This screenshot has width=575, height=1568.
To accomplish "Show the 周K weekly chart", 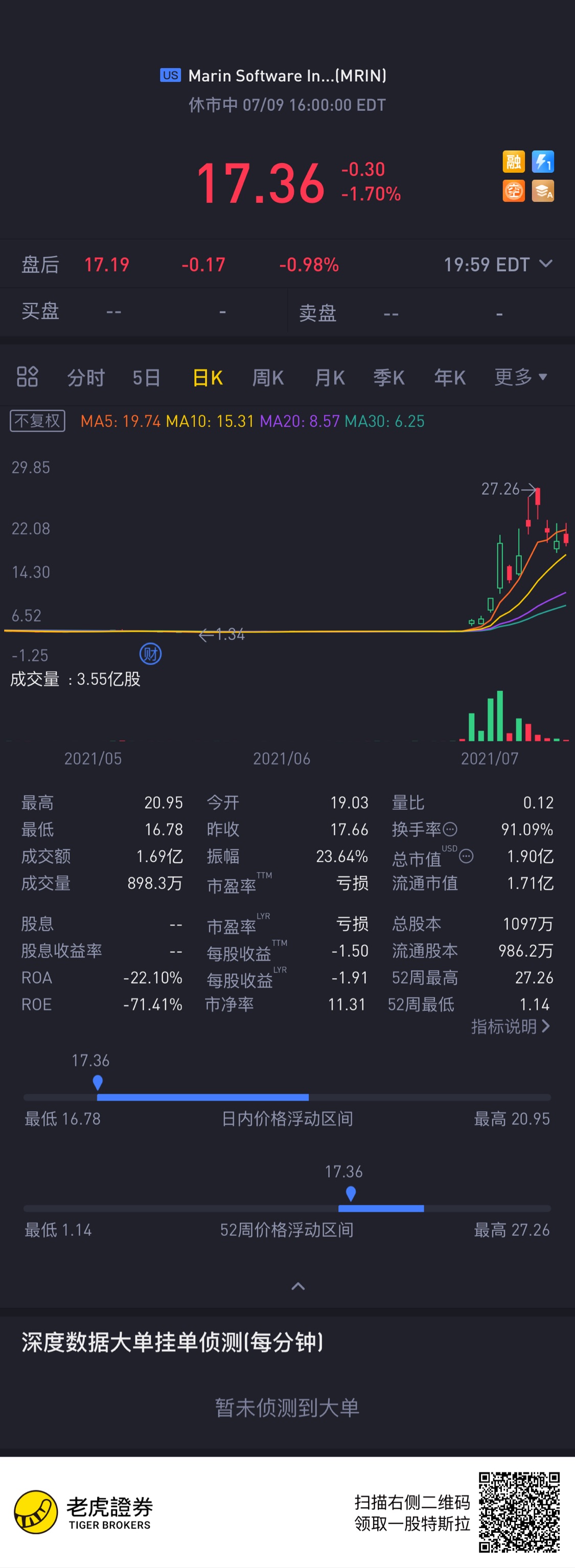I will pyautogui.click(x=268, y=377).
